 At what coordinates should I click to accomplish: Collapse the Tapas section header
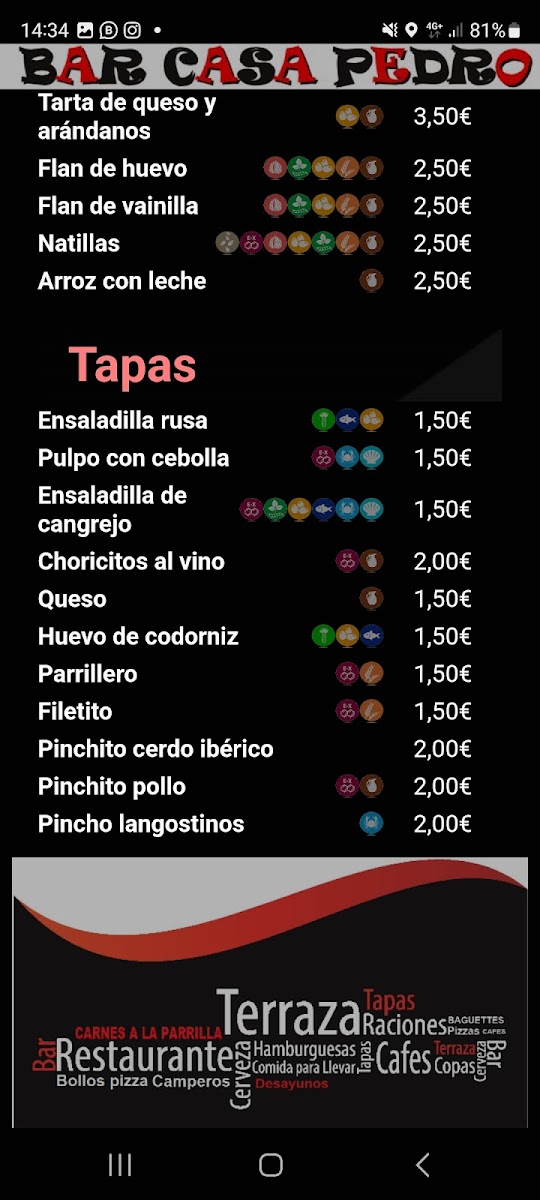point(270,366)
